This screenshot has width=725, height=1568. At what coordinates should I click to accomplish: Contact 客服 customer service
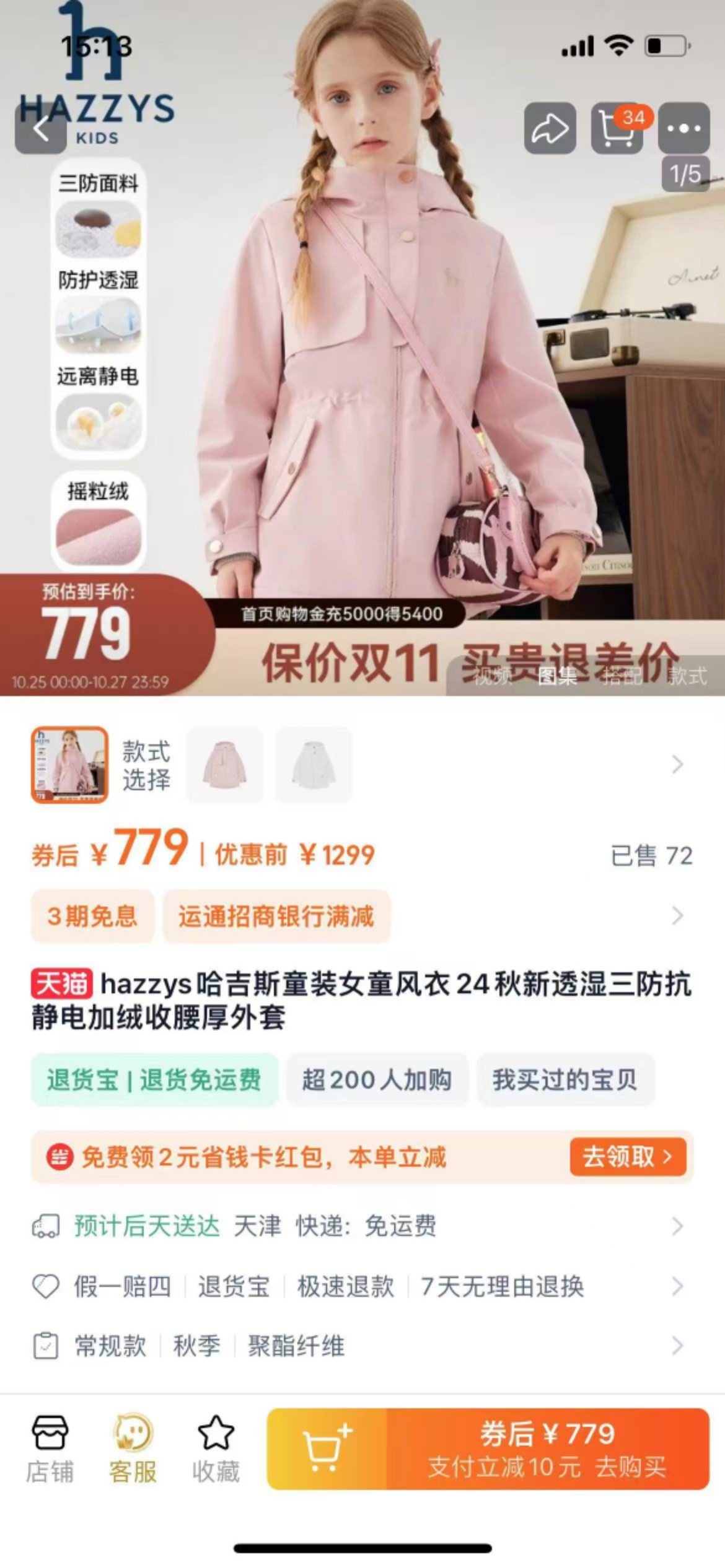[133, 1450]
